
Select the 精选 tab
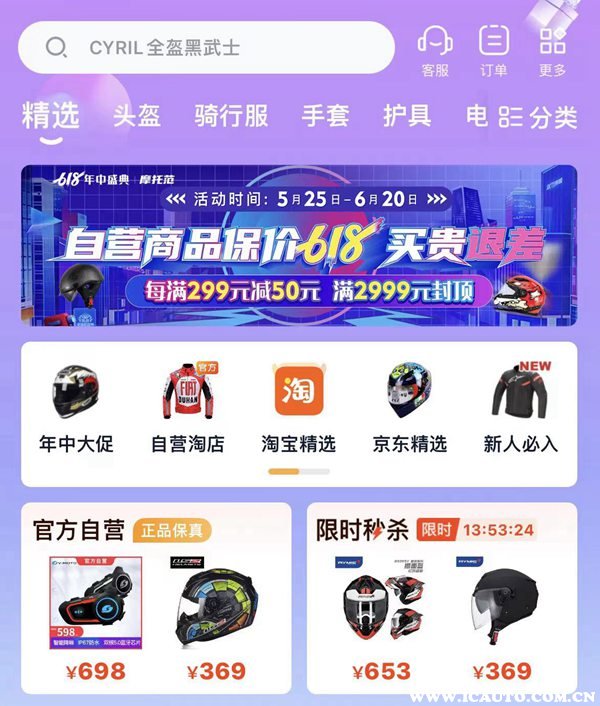[x=51, y=116]
